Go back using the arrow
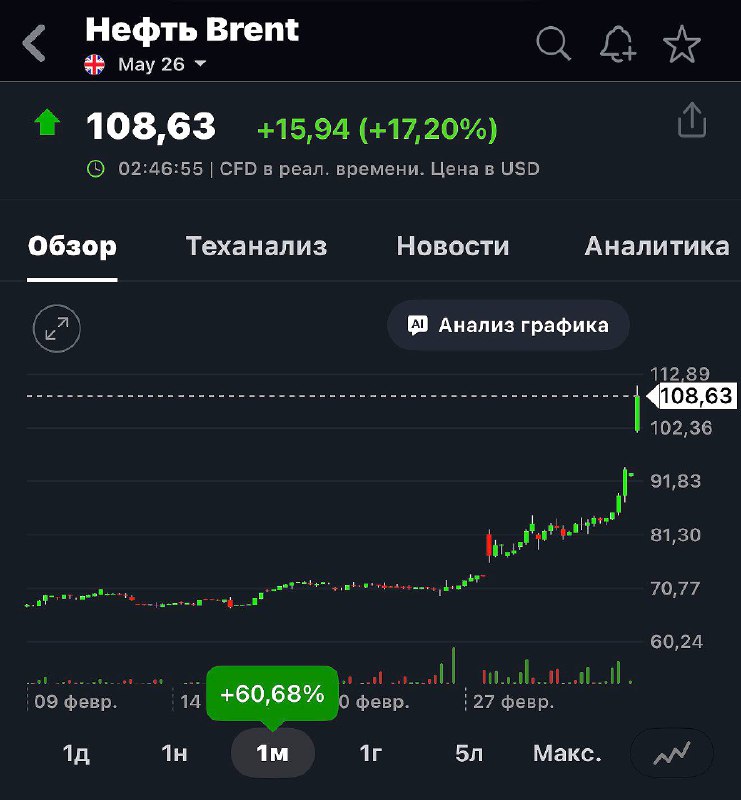This screenshot has width=741, height=800. (x=35, y=44)
